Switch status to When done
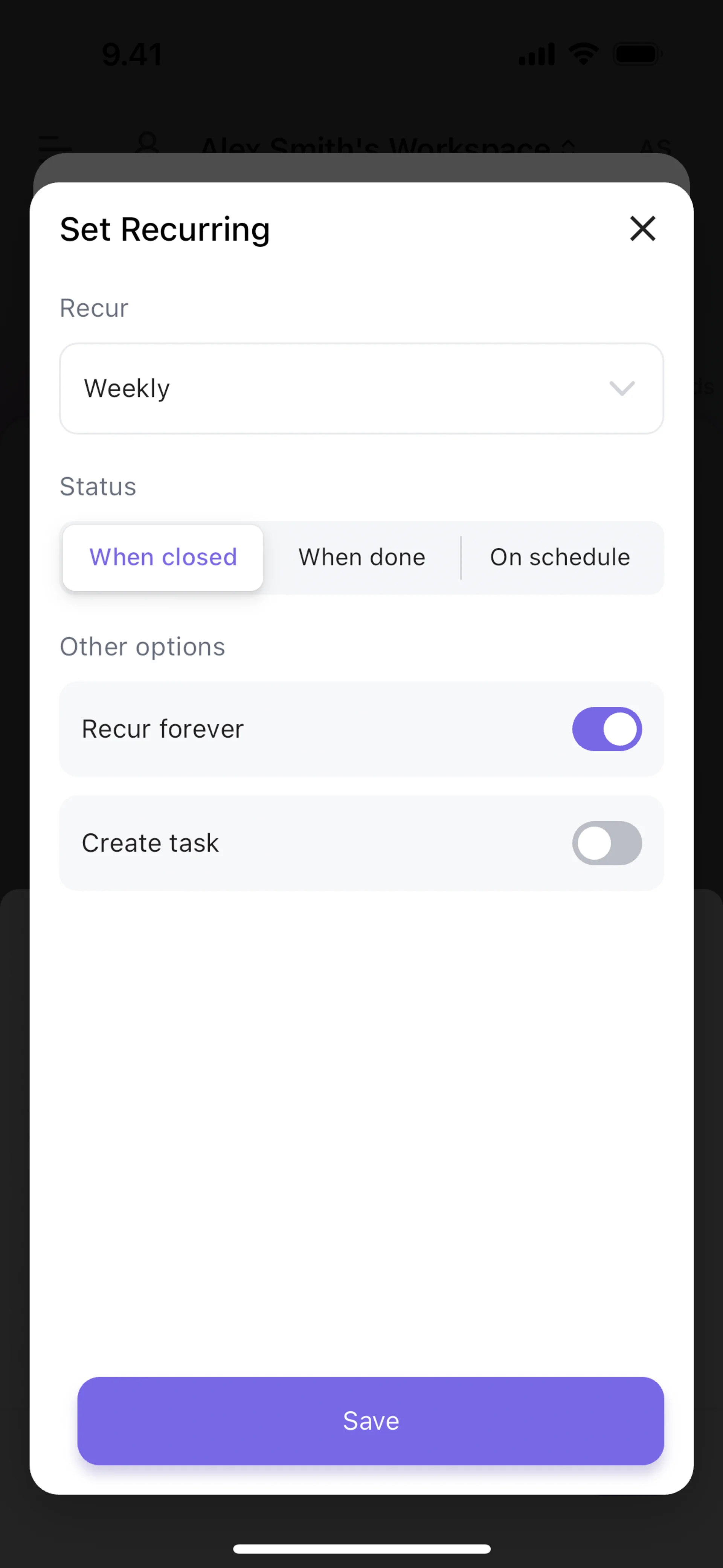 (x=361, y=558)
